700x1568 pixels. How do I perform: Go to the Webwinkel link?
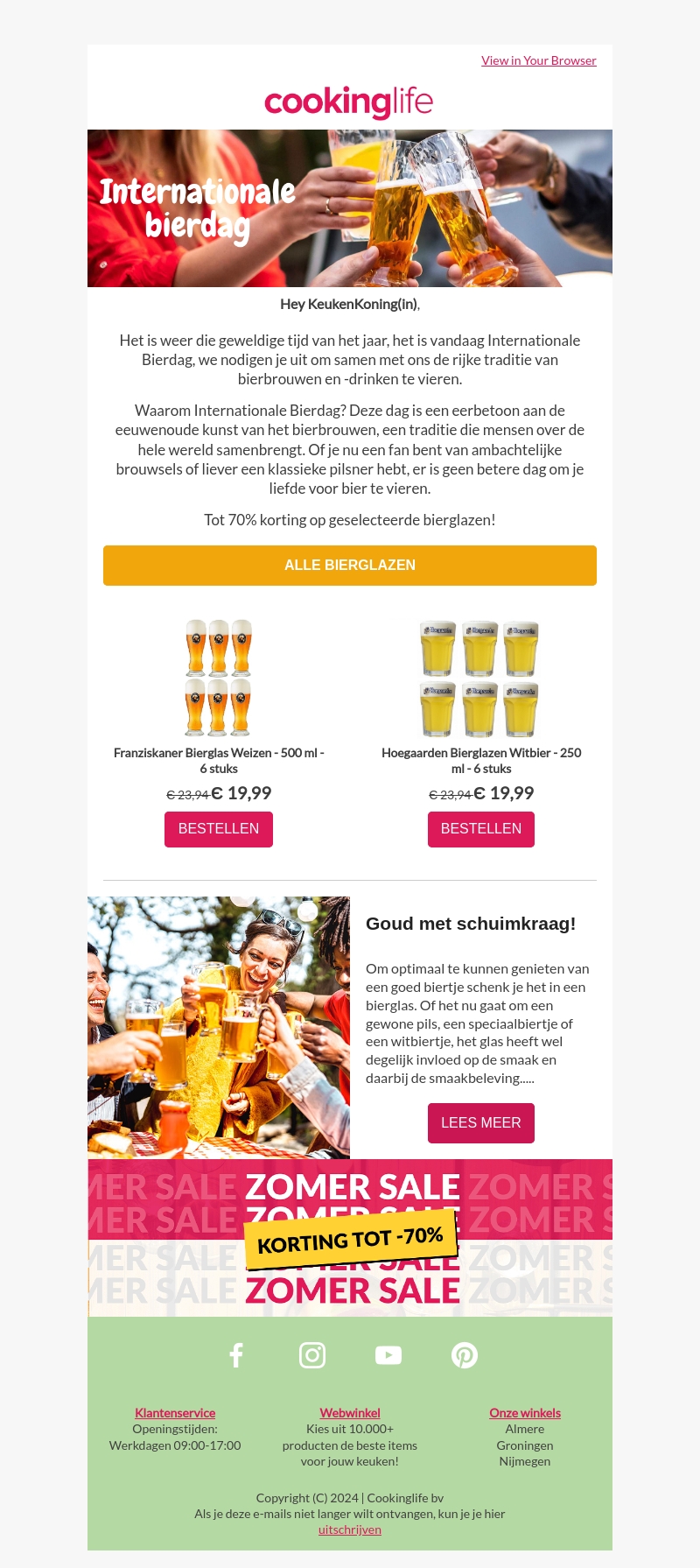(x=350, y=1413)
